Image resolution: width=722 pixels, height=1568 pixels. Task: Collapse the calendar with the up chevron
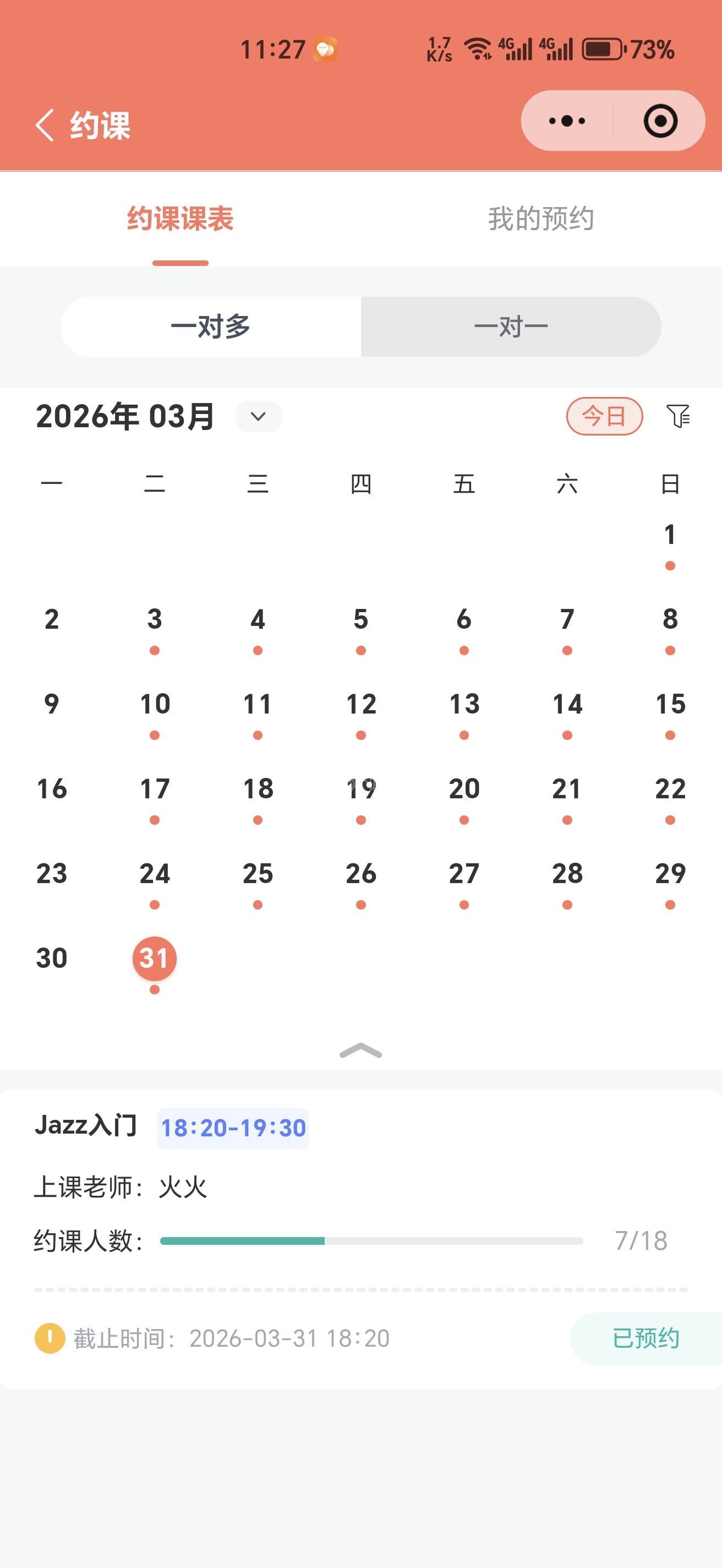click(x=360, y=1050)
